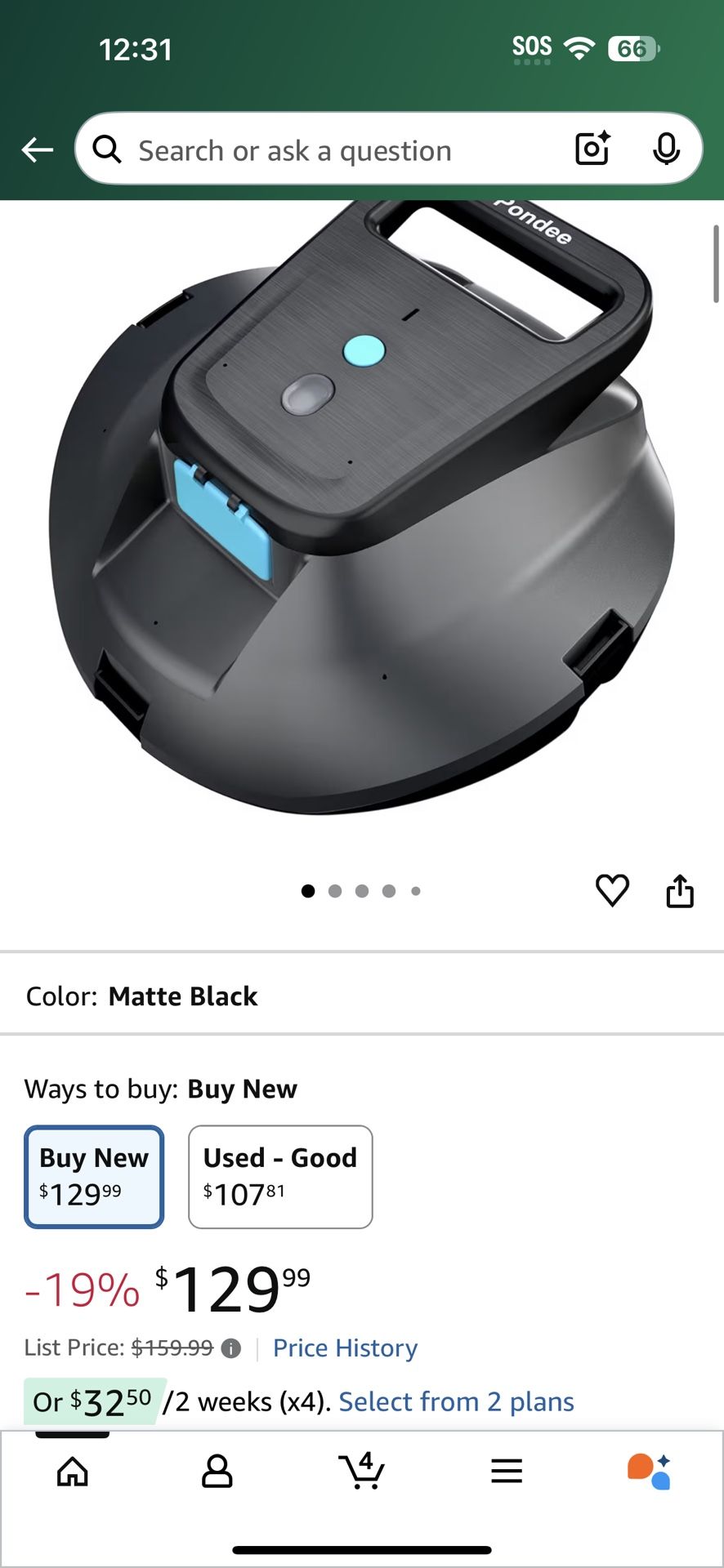Tap the back arrow to return
This screenshot has width=724, height=1568.
point(36,149)
